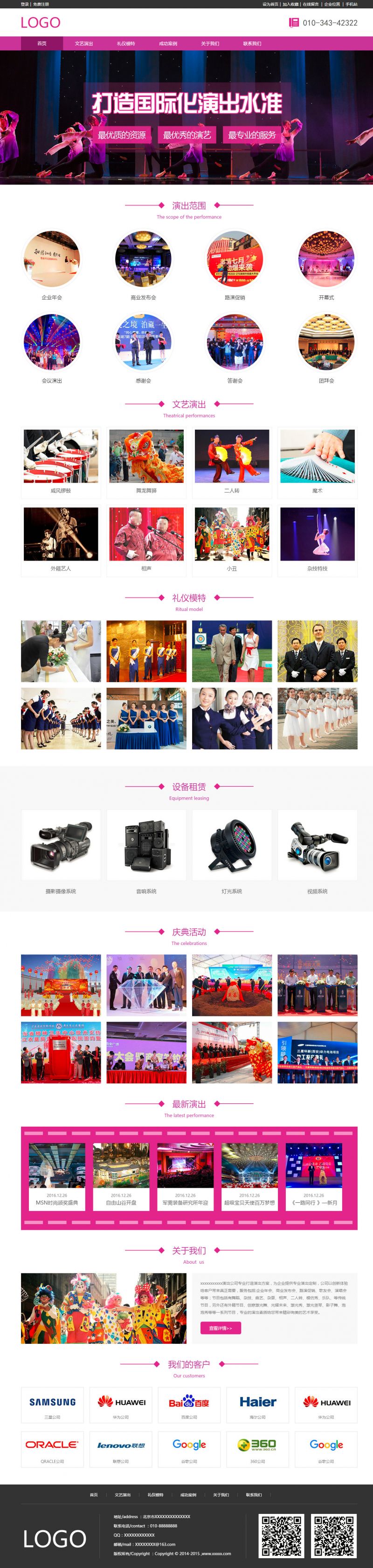Switch to the 礼仪模特 tab in the top menu

point(125,44)
